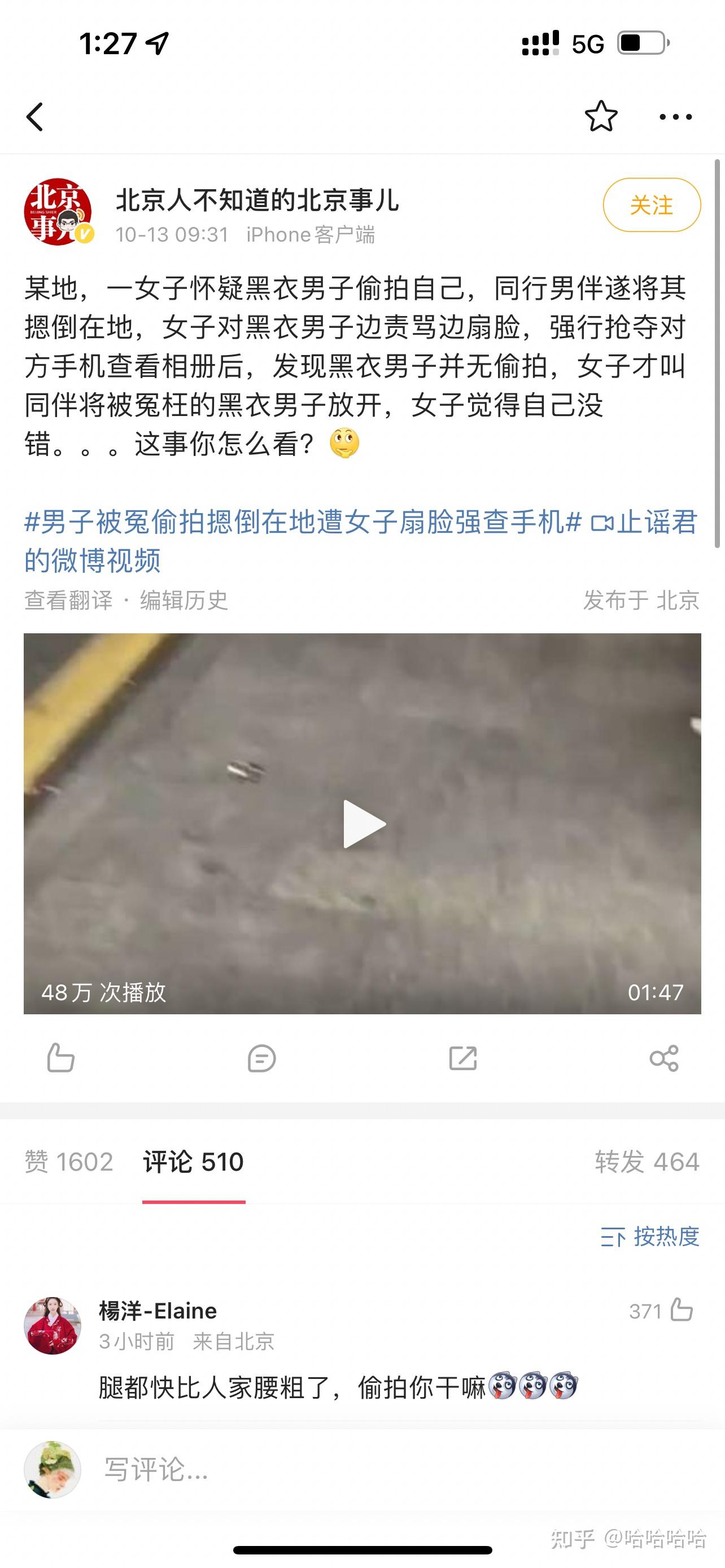725x1568 pixels.
Task: Like the post with the thumbs-up icon
Action: click(x=61, y=1058)
